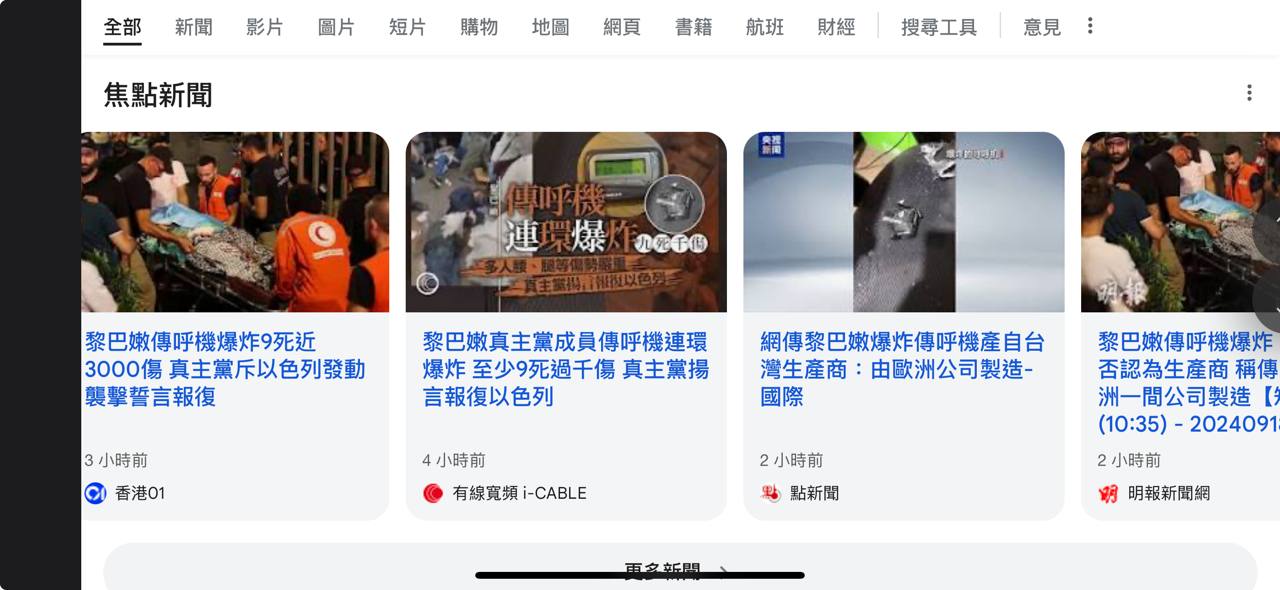1280x590 pixels.
Task: Open the 書籍 tab
Action: (693, 27)
